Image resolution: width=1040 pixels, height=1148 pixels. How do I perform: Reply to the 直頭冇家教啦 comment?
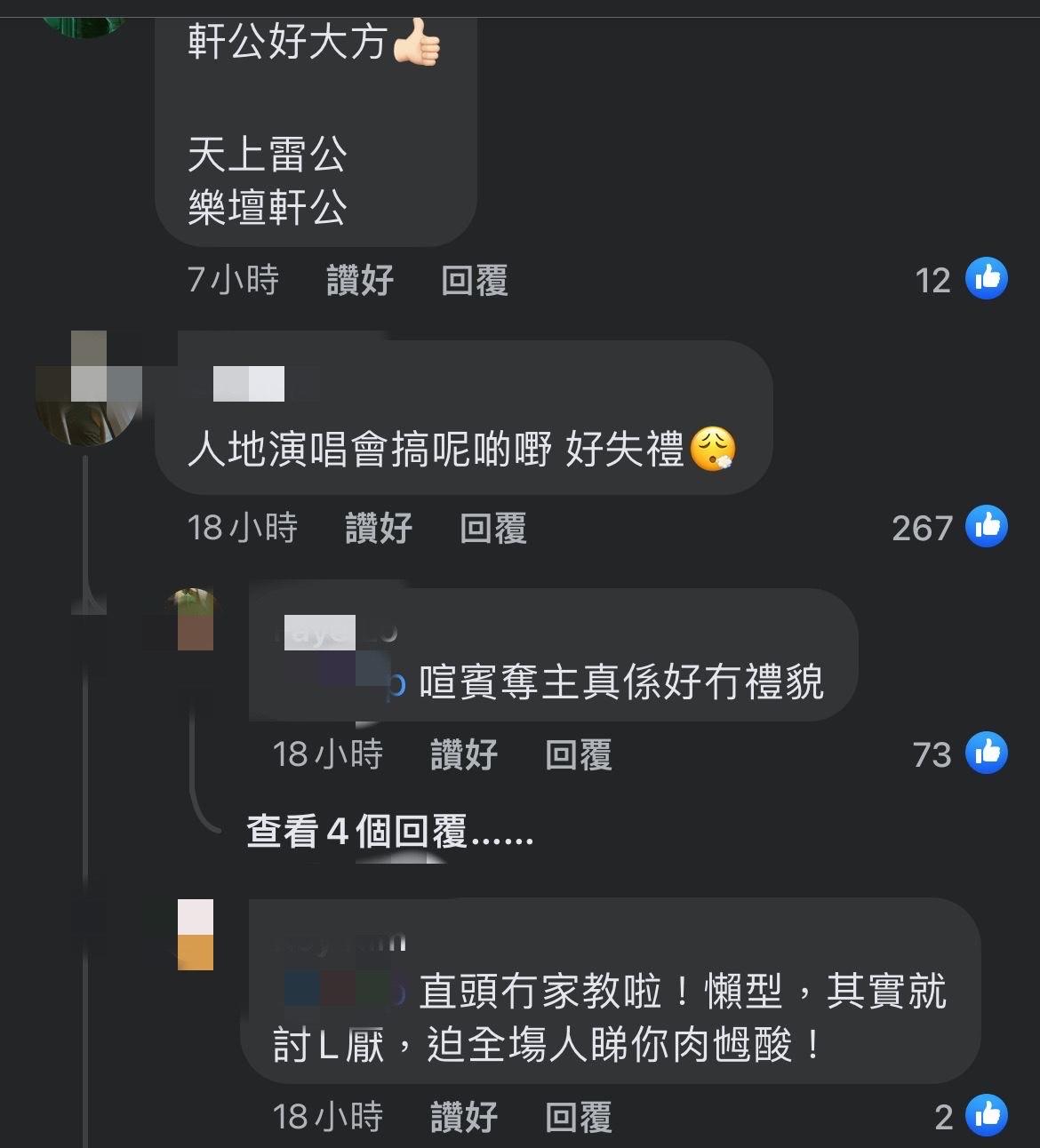(x=579, y=1117)
